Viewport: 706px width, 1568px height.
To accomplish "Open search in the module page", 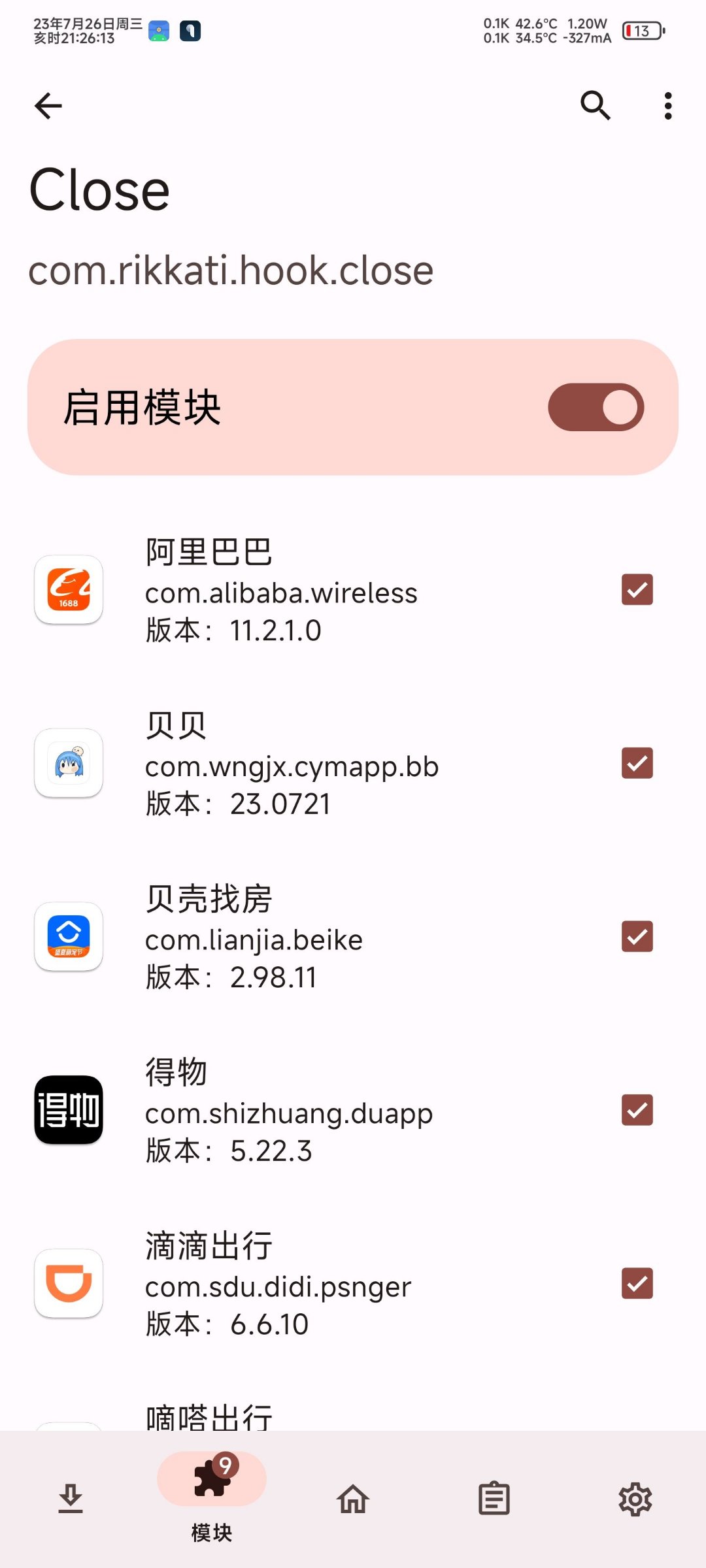I will pos(595,105).
